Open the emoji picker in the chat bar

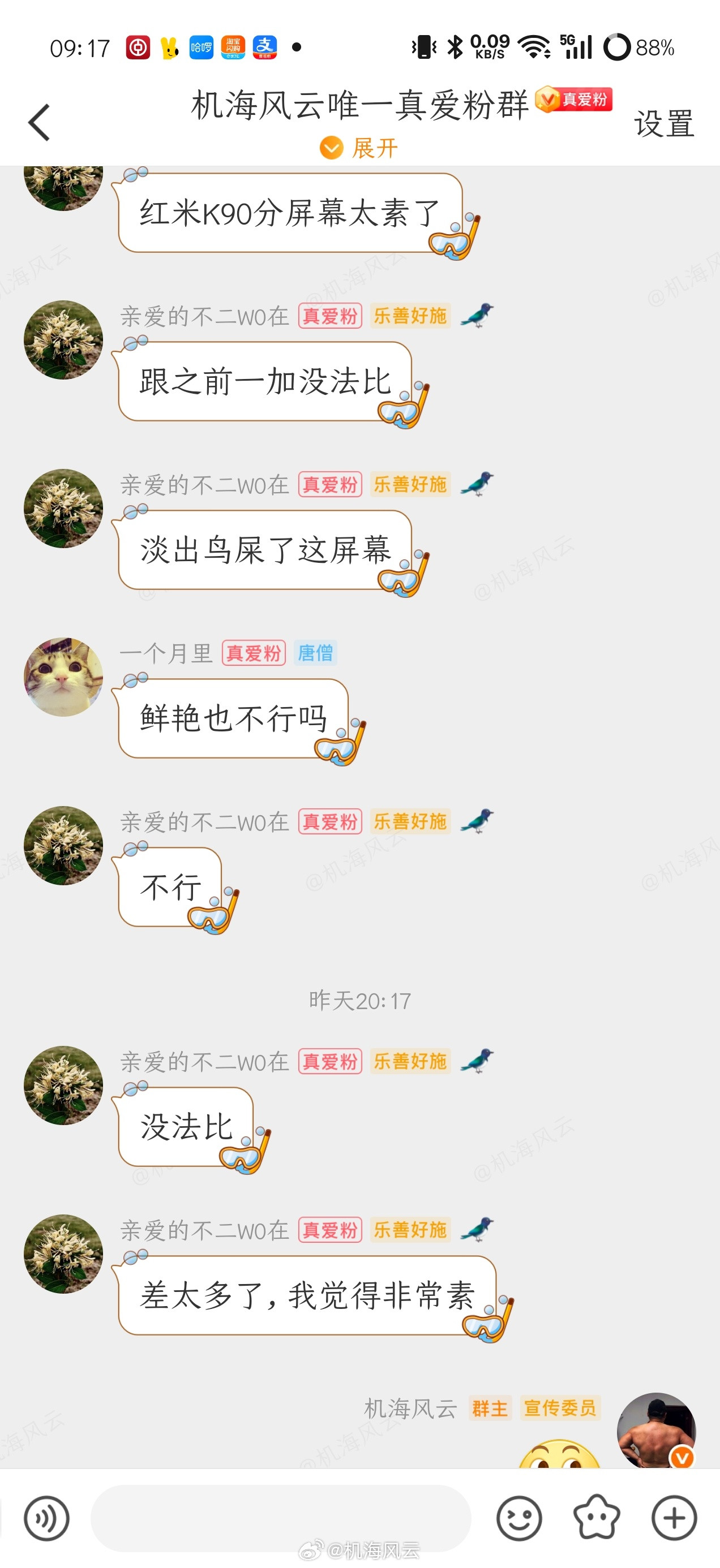[518, 1518]
